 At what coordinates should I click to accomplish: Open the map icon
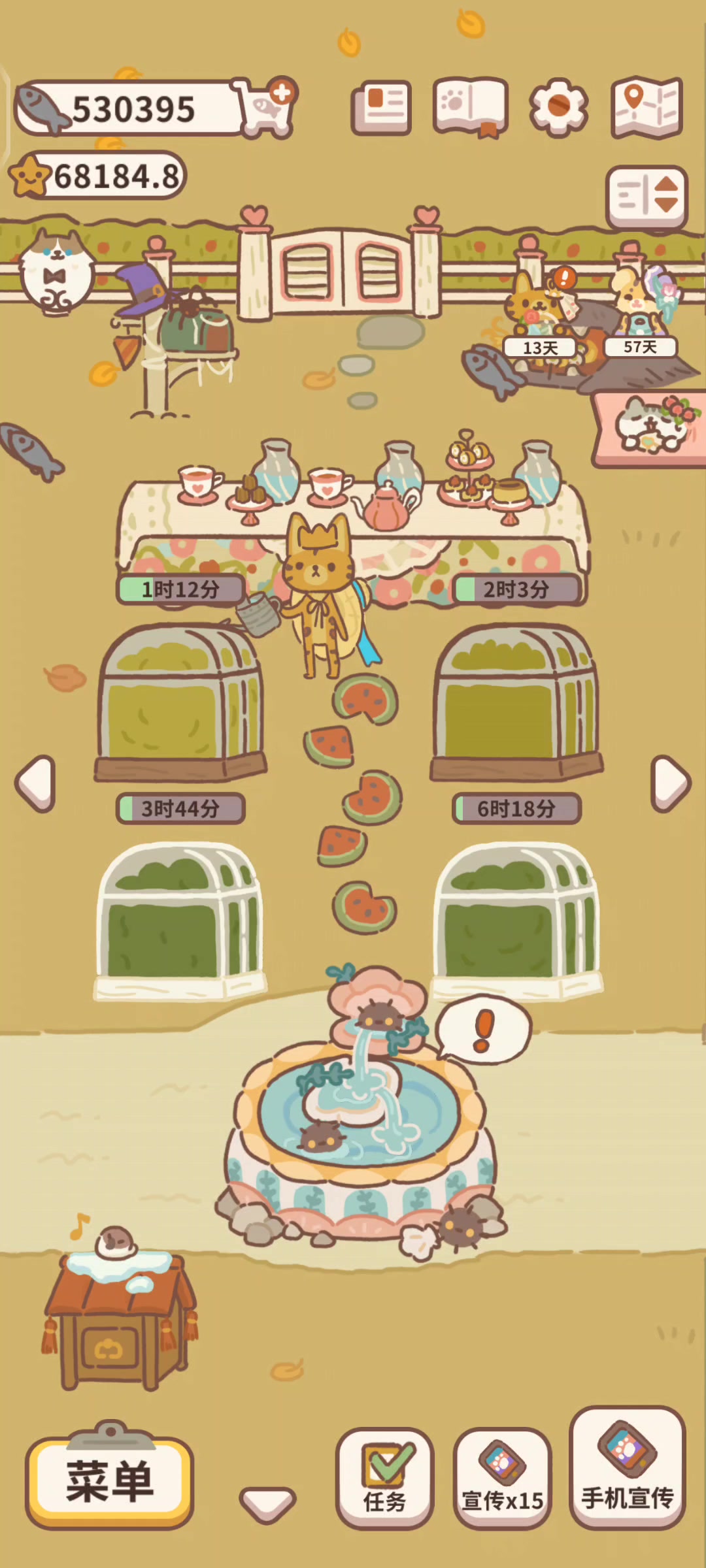647,108
